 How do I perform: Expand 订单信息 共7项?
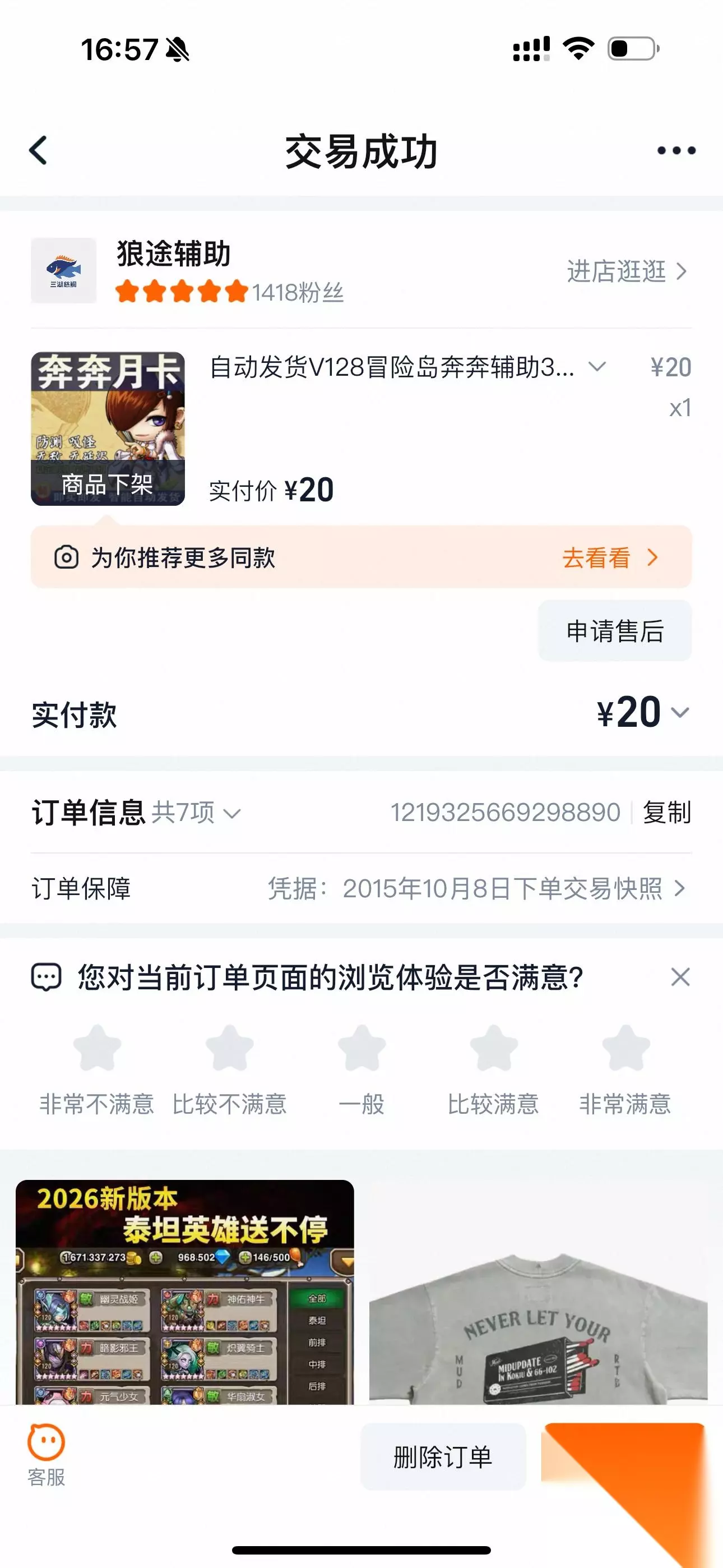coord(137,813)
